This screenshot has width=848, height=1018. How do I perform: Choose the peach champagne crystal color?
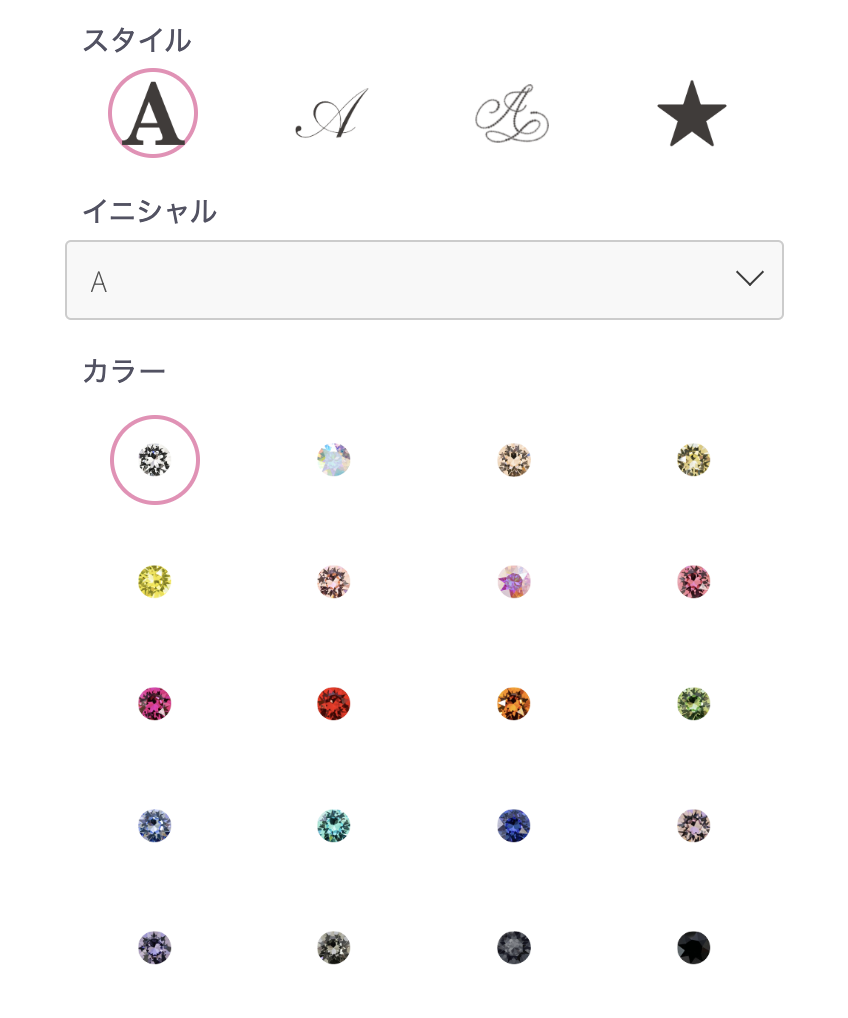click(x=514, y=460)
